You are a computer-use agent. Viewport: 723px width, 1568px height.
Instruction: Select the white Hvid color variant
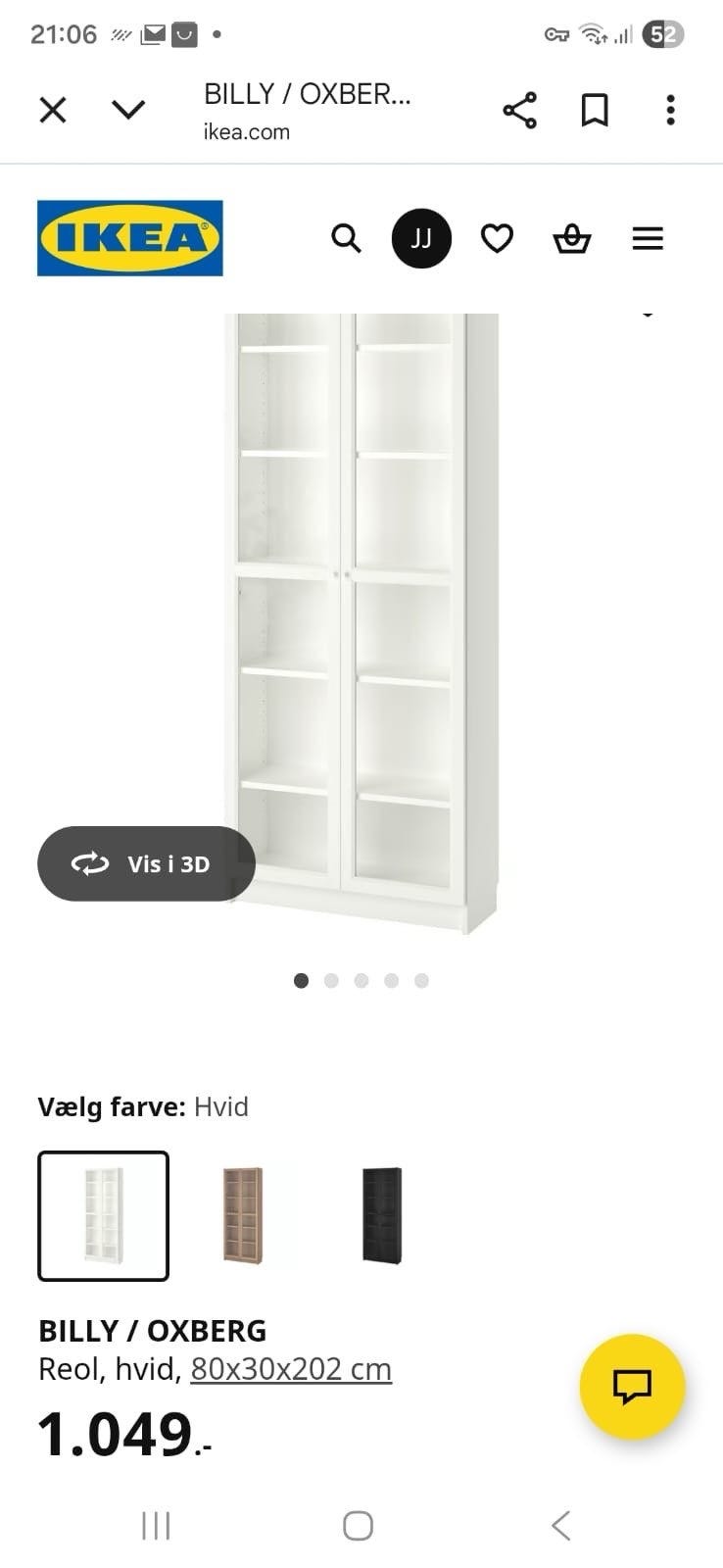pyautogui.click(x=103, y=1216)
